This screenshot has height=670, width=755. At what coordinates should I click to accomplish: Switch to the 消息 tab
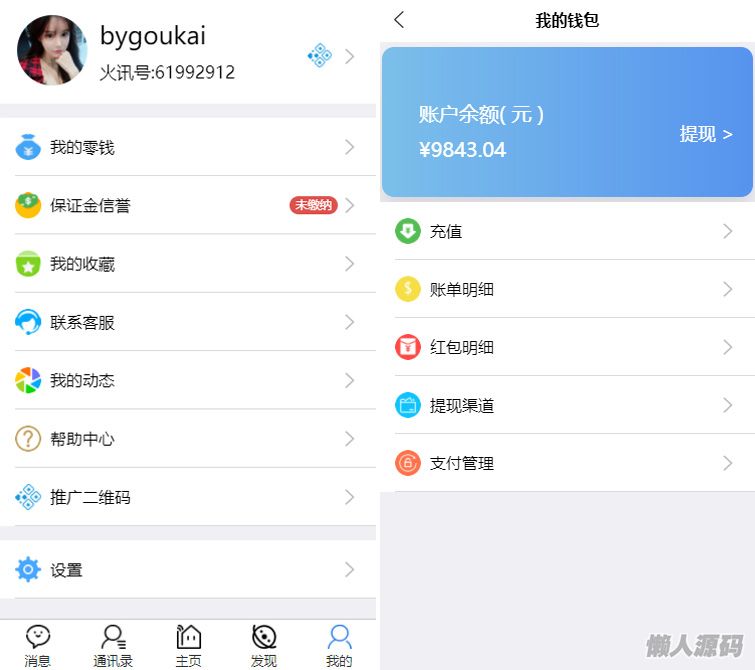38,645
